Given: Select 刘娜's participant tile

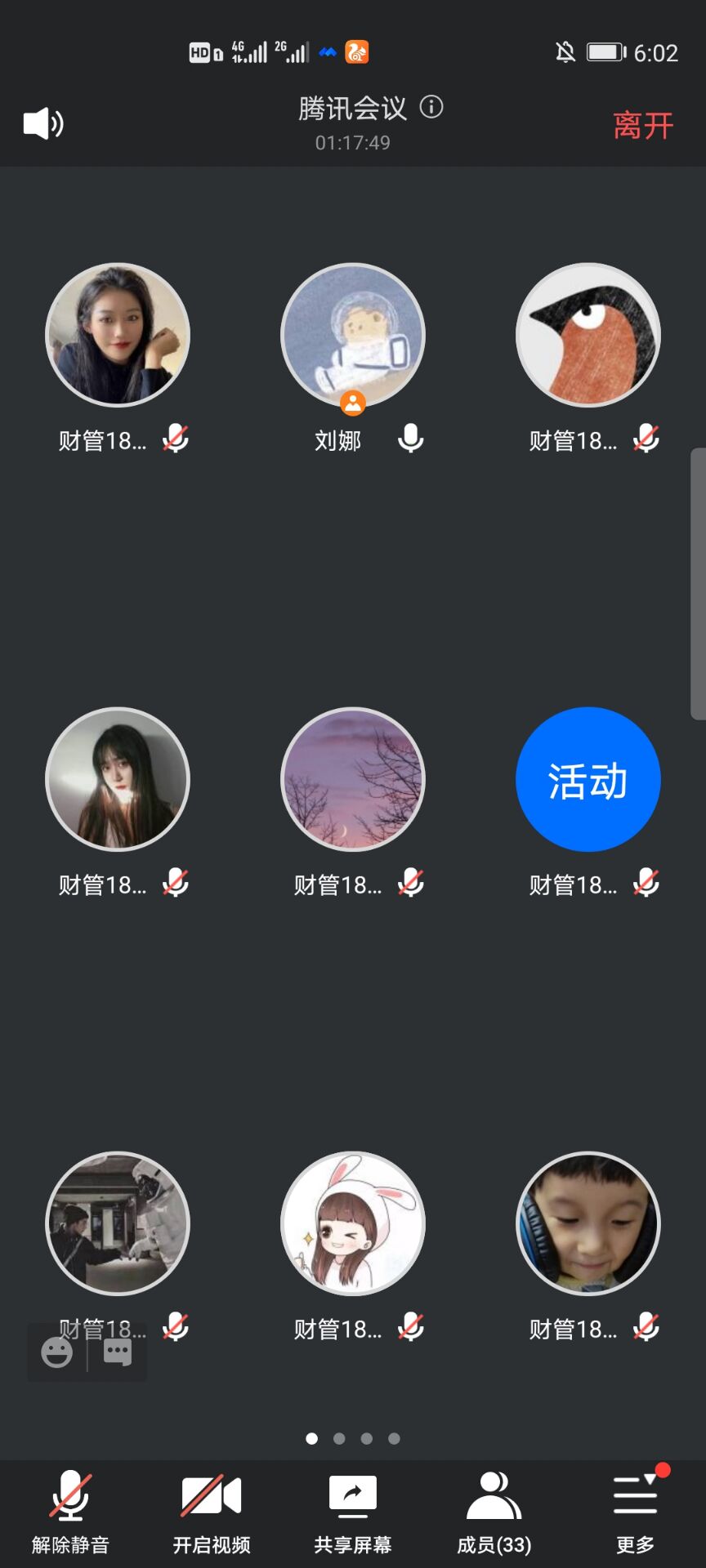Looking at the screenshot, I should tap(353, 336).
